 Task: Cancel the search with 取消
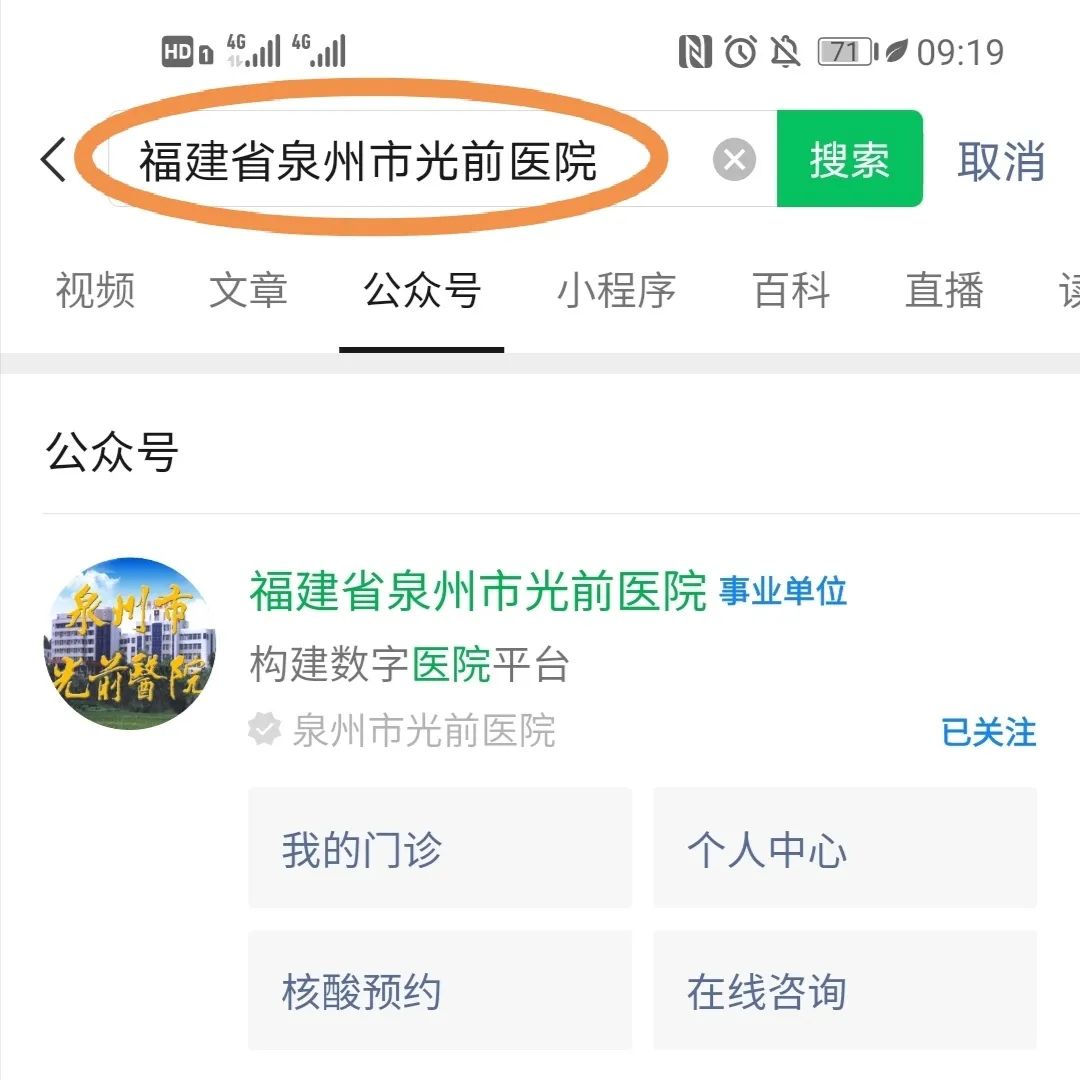[1001, 161]
